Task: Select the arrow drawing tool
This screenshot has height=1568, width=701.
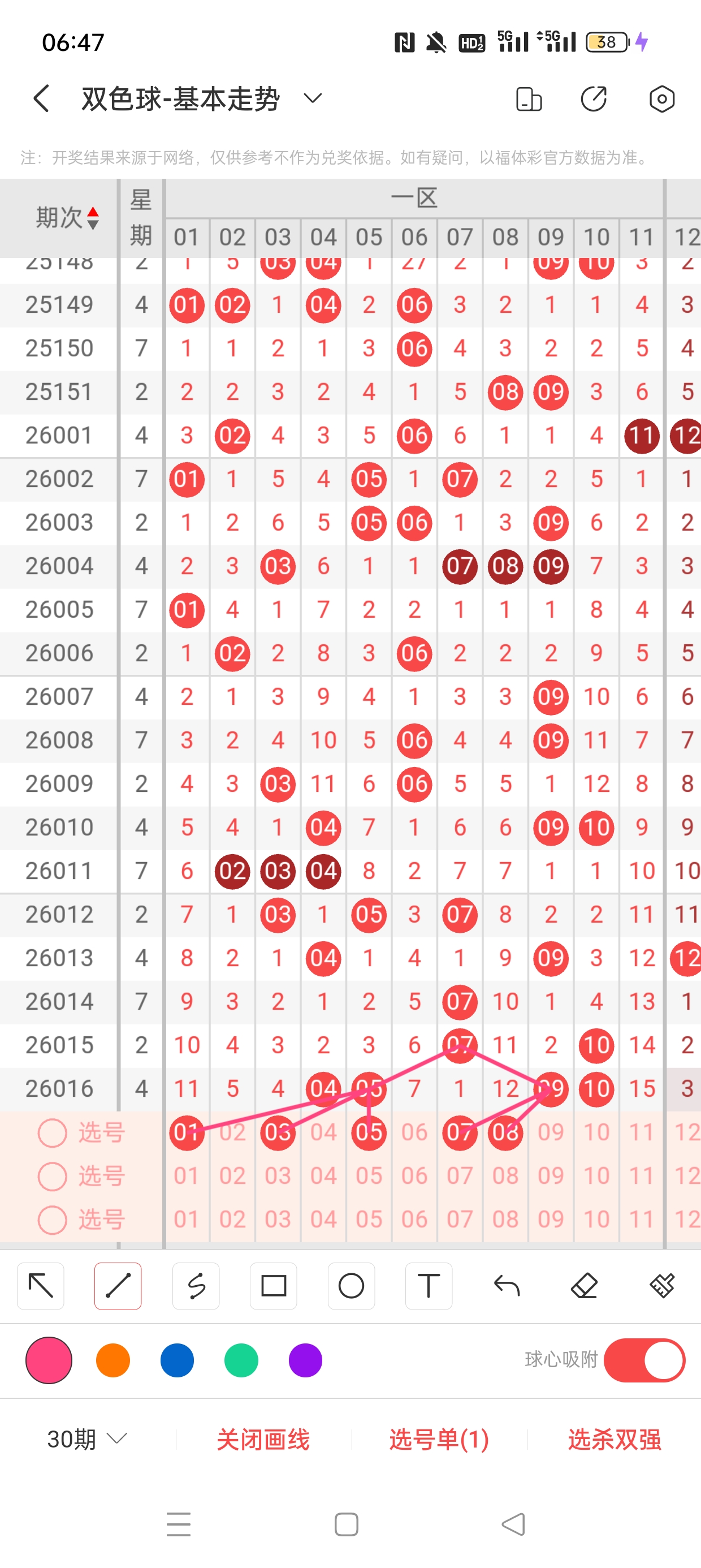Action: 41,1286
